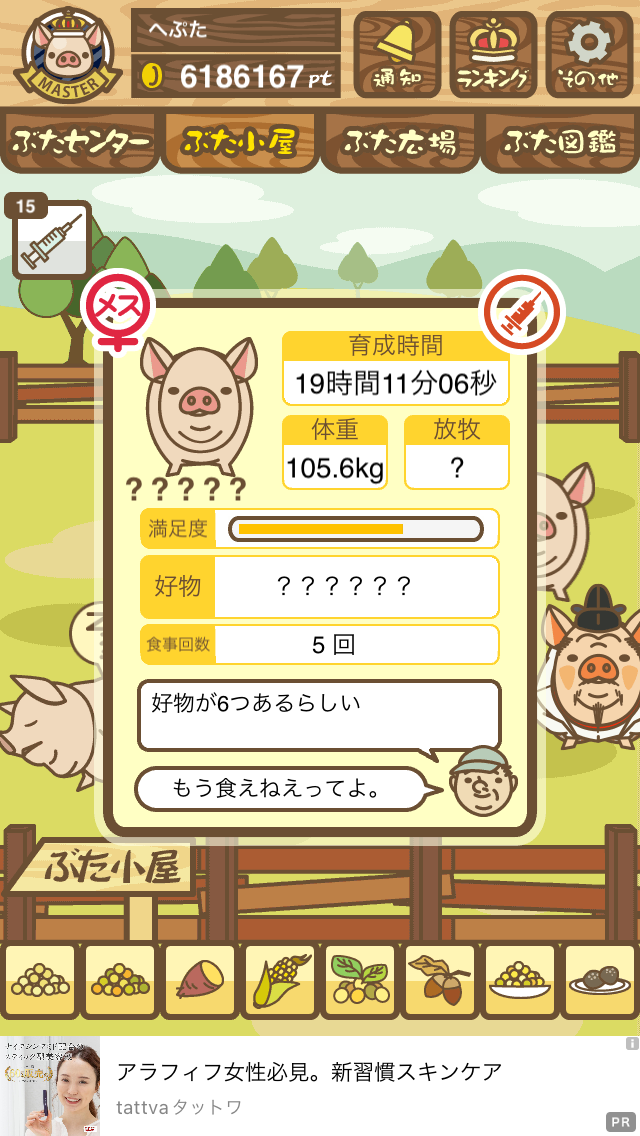This screenshot has width=640, height=1136.
Task: Open the tattva skincare ad banner
Action: click(320, 1086)
